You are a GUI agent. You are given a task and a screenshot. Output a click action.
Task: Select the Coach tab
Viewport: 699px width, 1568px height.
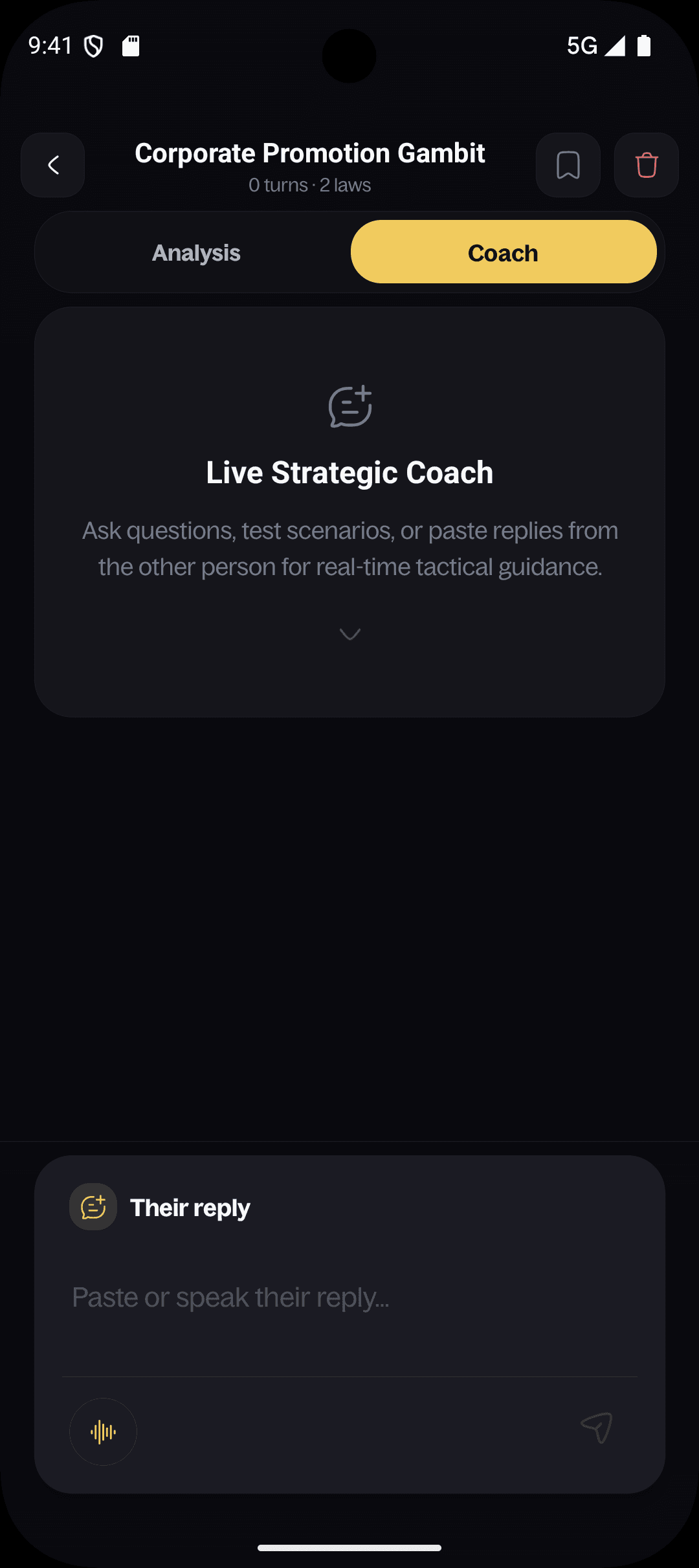(504, 252)
